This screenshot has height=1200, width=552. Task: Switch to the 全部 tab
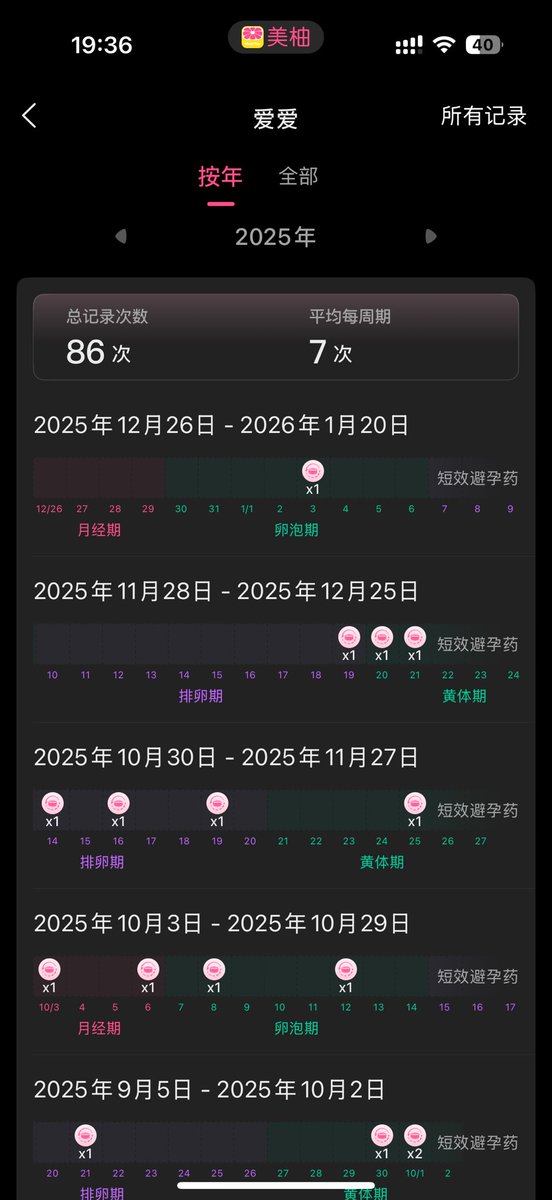point(298,177)
